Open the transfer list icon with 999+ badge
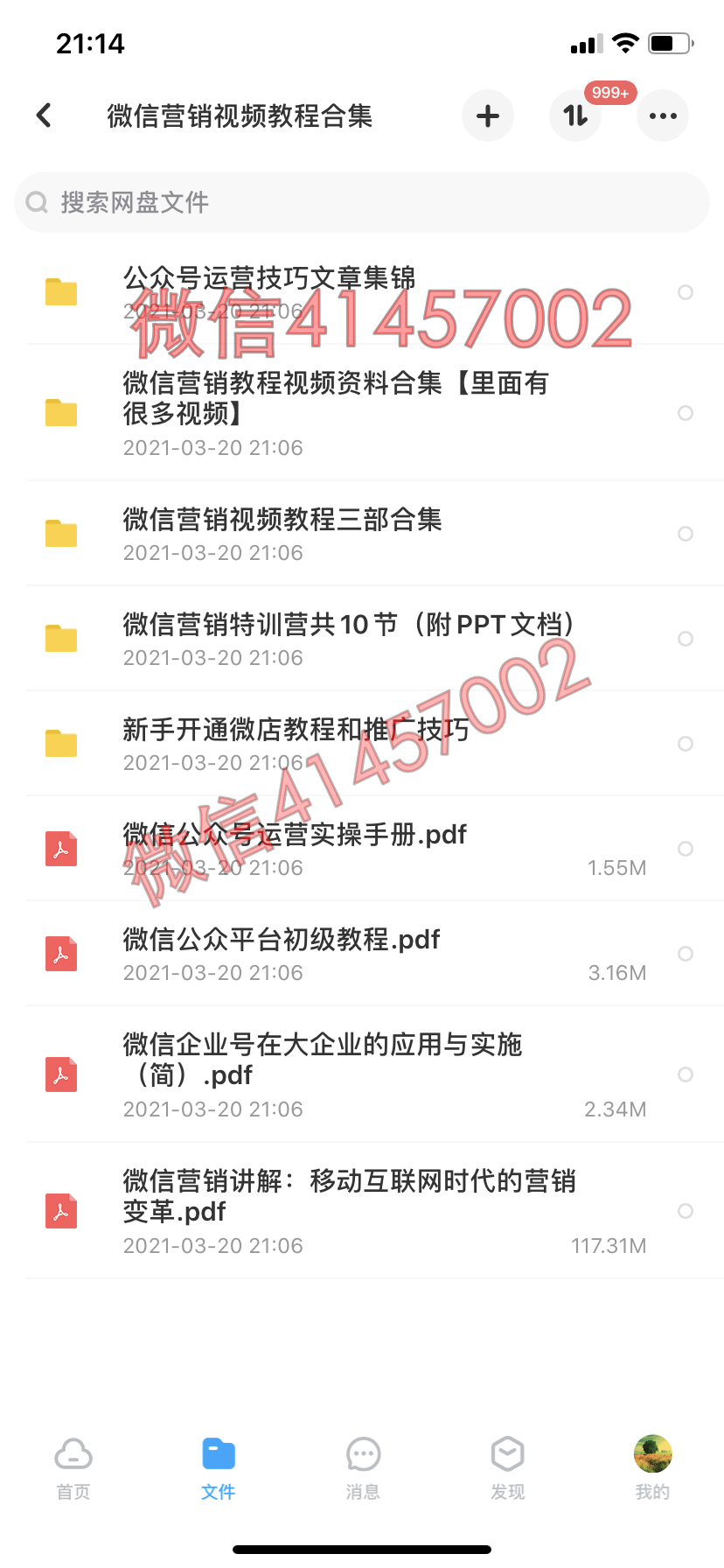The image size is (724, 1568). pyautogui.click(x=575, y=115)
